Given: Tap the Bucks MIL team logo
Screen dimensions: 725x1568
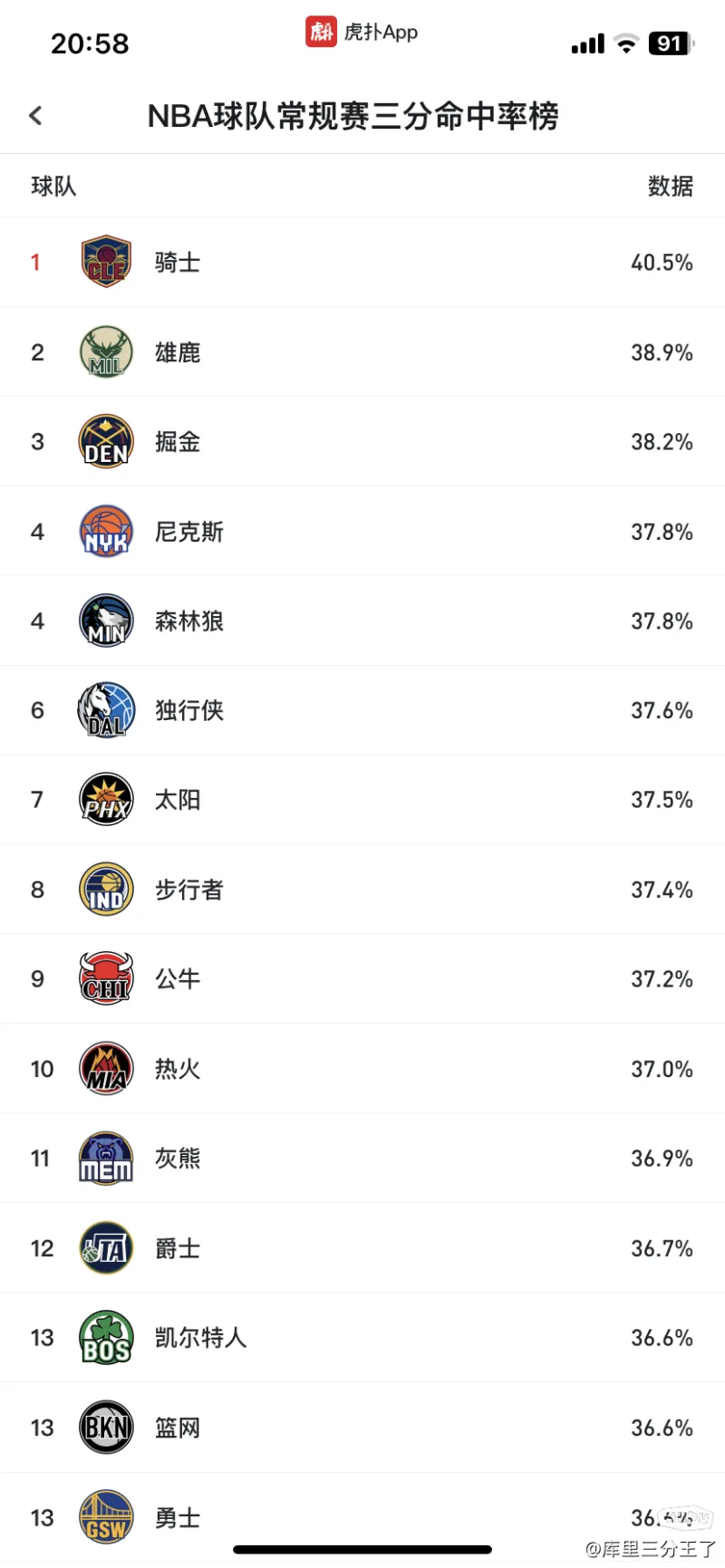Looking at the screenshot, I should pyautogui.click(x=106, y=351).
